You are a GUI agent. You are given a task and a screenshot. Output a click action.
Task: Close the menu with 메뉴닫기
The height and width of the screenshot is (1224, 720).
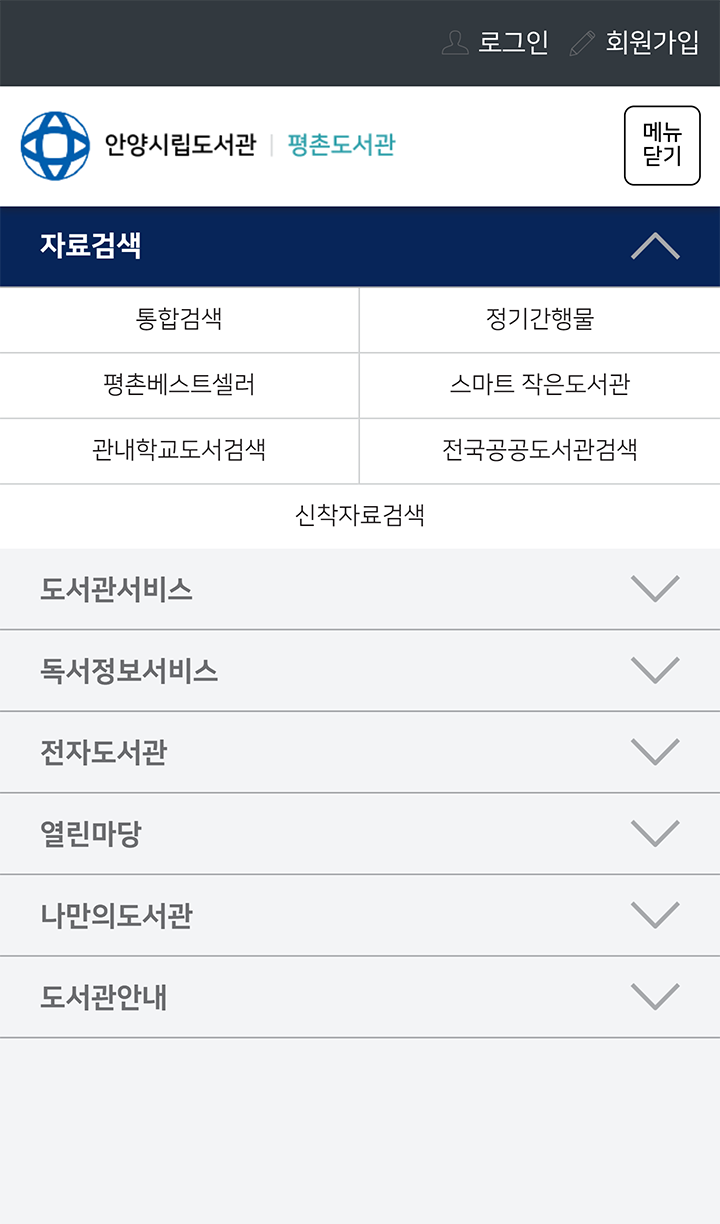click(x=662, y=146)
